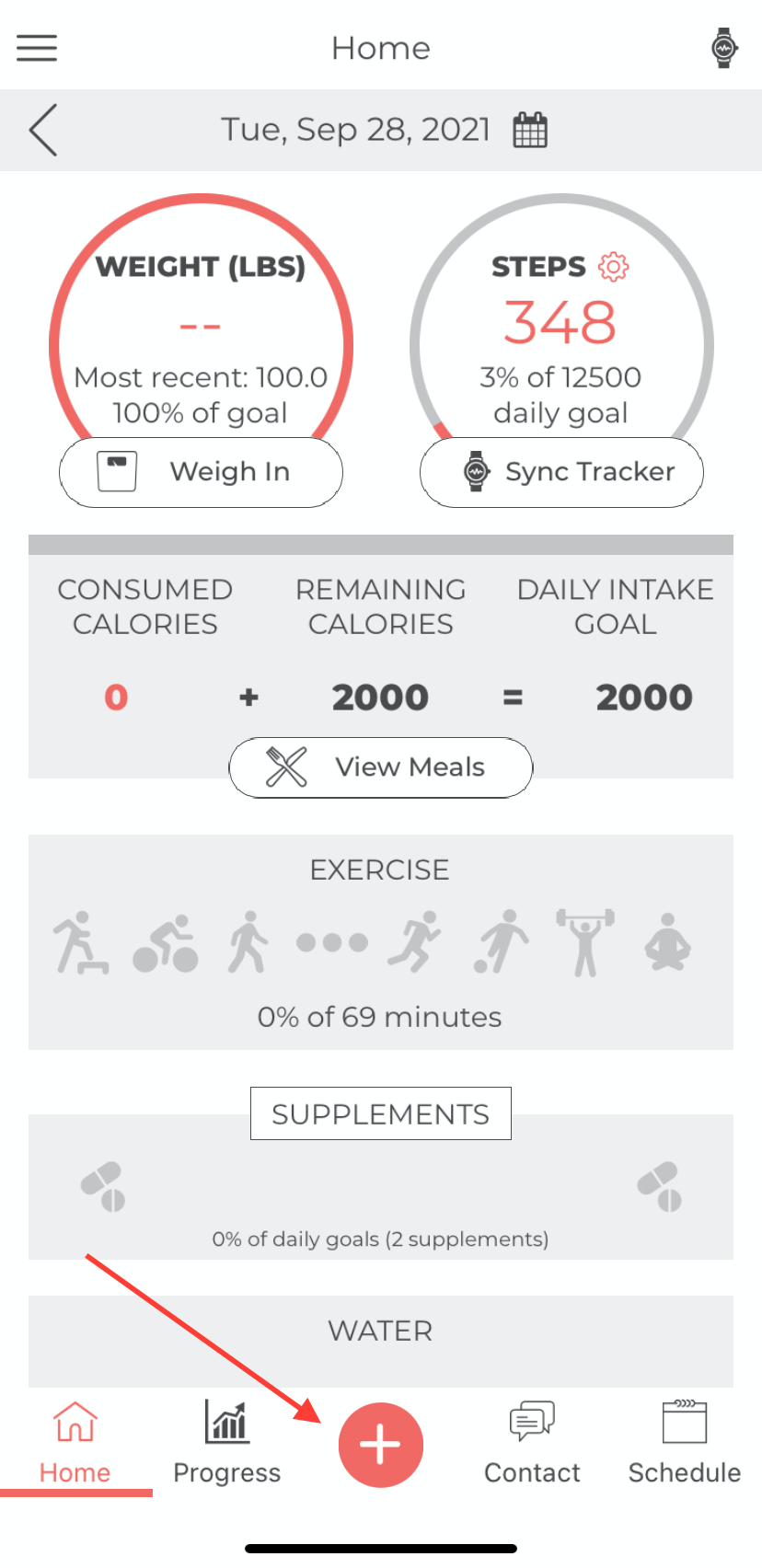The height and width of the screenshot is (1568, 762).
Task: Switch to the Progress tab
Action: (x=226, y=1442)
